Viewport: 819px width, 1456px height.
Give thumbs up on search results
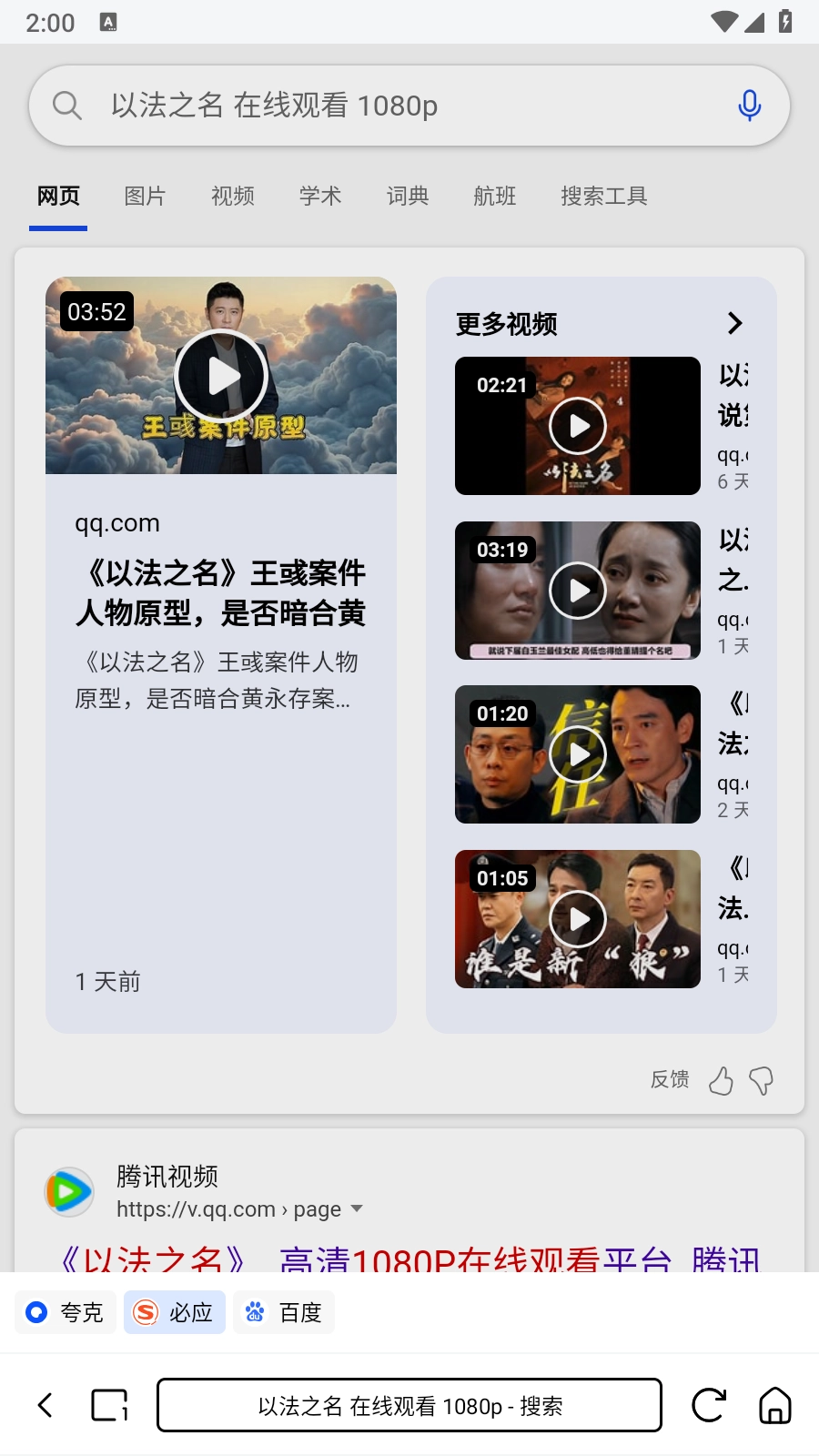pos(723,1080)
